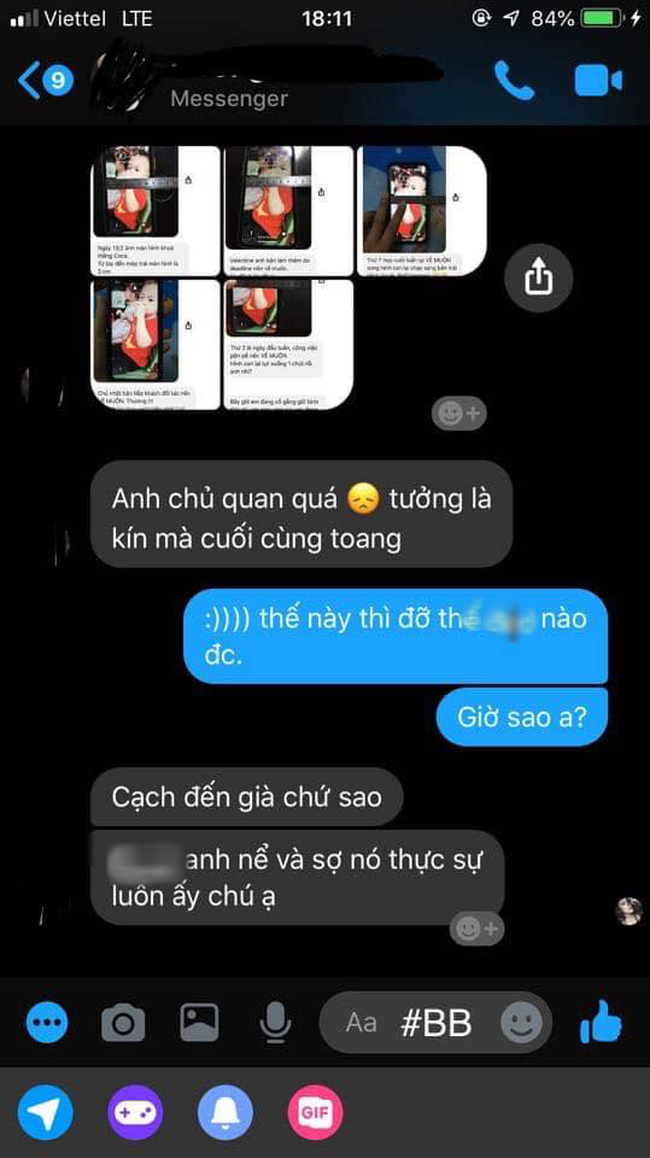
Task: Open the GIF picker
Action: [315, 1112]
